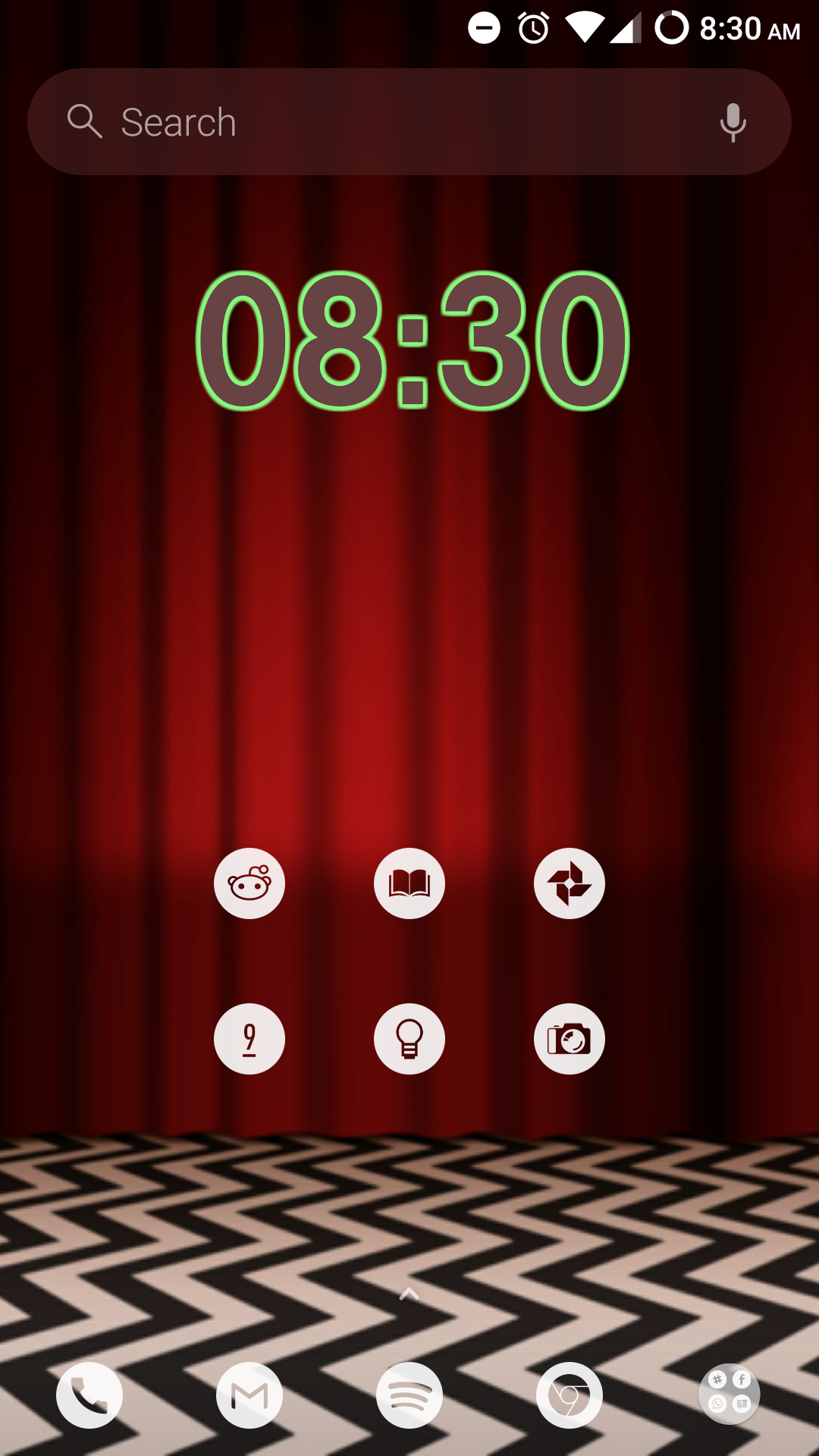Open the book reader app
This screenshot has height=1456, width=819.
[x=409, y=883]
